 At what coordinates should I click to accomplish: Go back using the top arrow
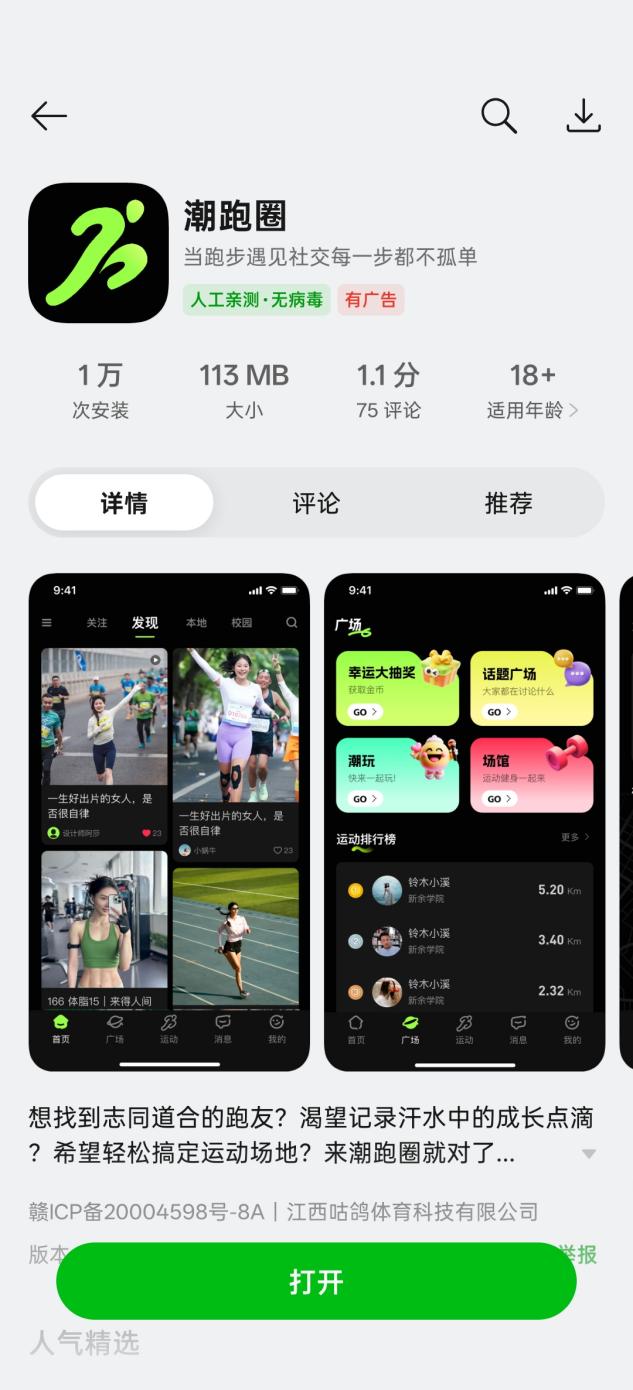48,117
